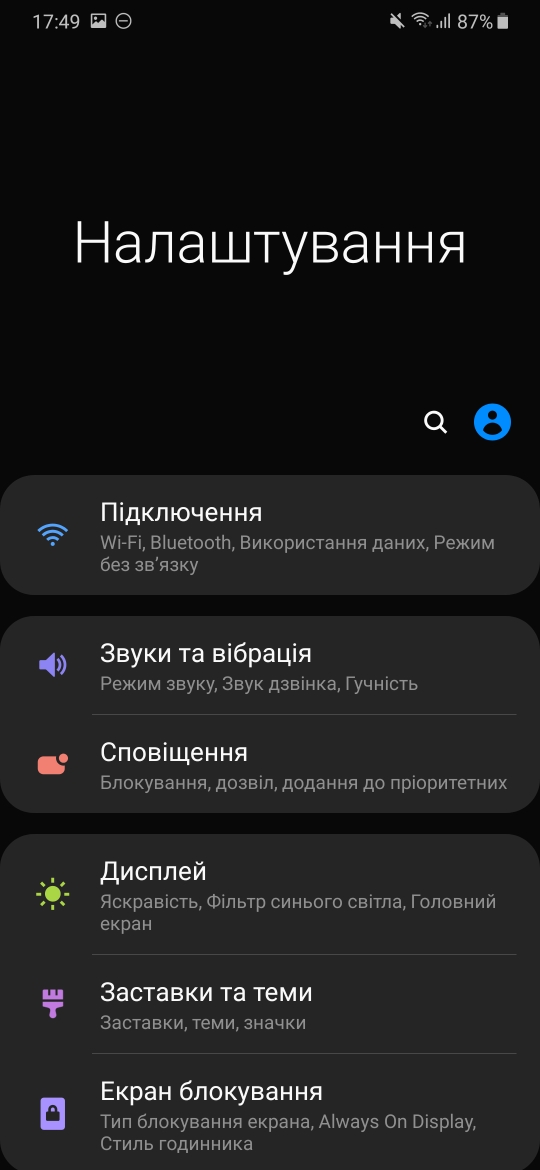Open the Samsung account profile icon
Screen dimensions: 540x1170
(x=492, y=422)
